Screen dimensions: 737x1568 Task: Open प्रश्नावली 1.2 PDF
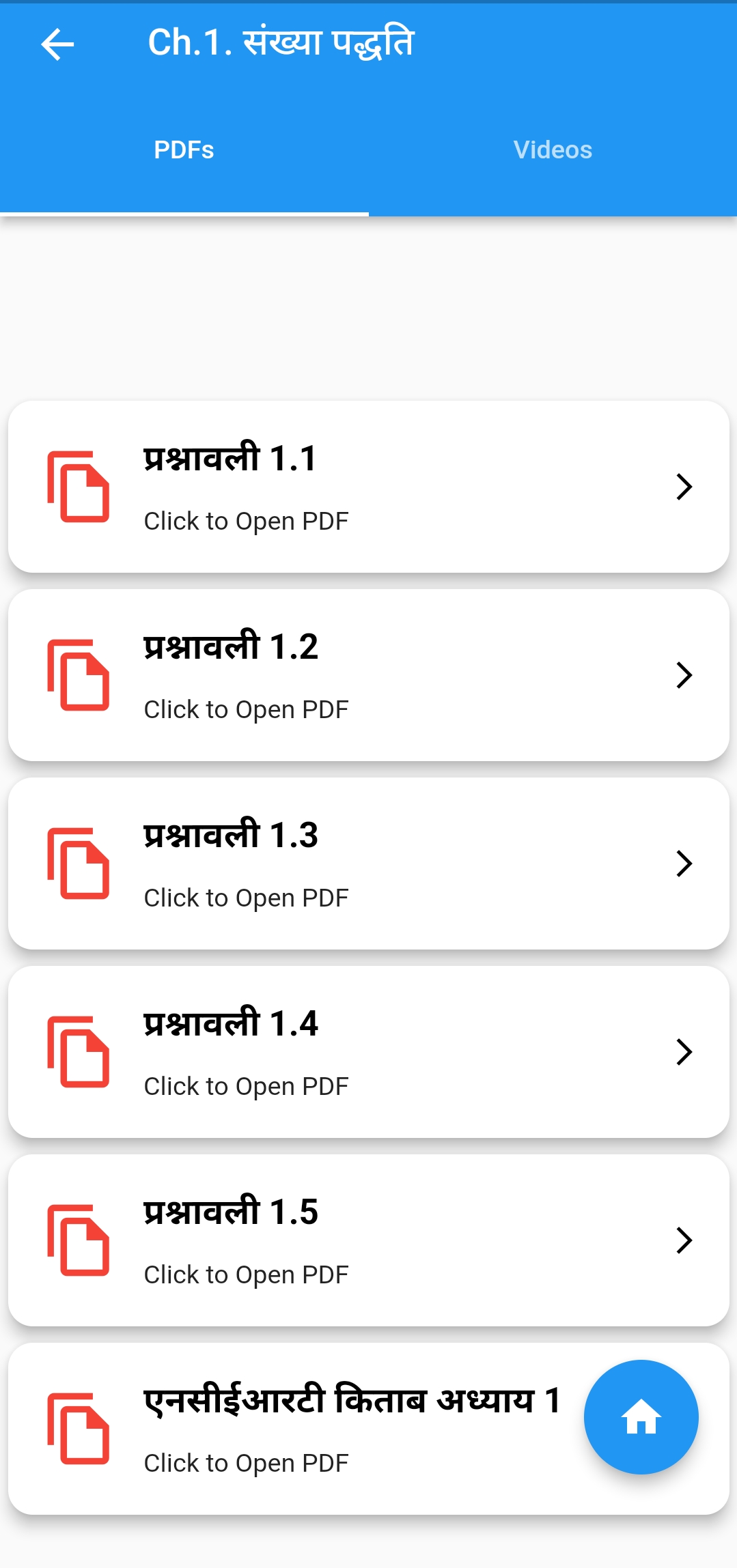pos(369,675)
